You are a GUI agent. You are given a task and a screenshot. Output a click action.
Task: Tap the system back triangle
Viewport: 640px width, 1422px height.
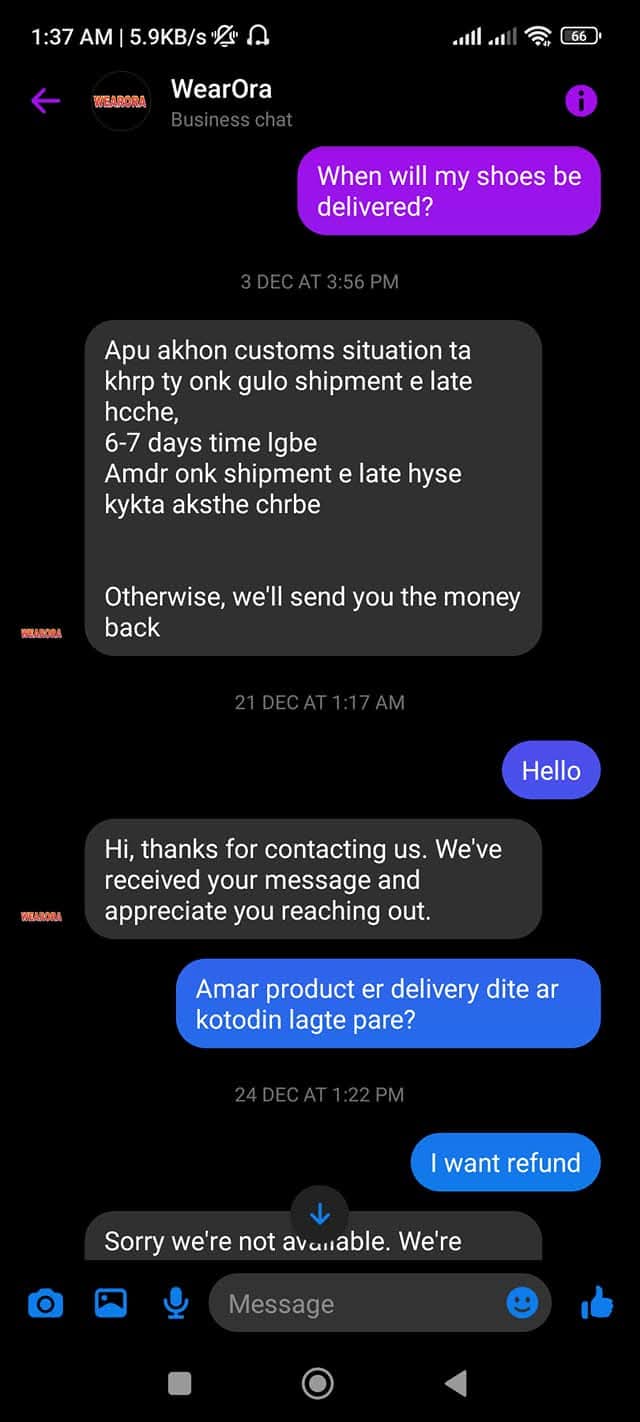click(x=456, y=1383)
